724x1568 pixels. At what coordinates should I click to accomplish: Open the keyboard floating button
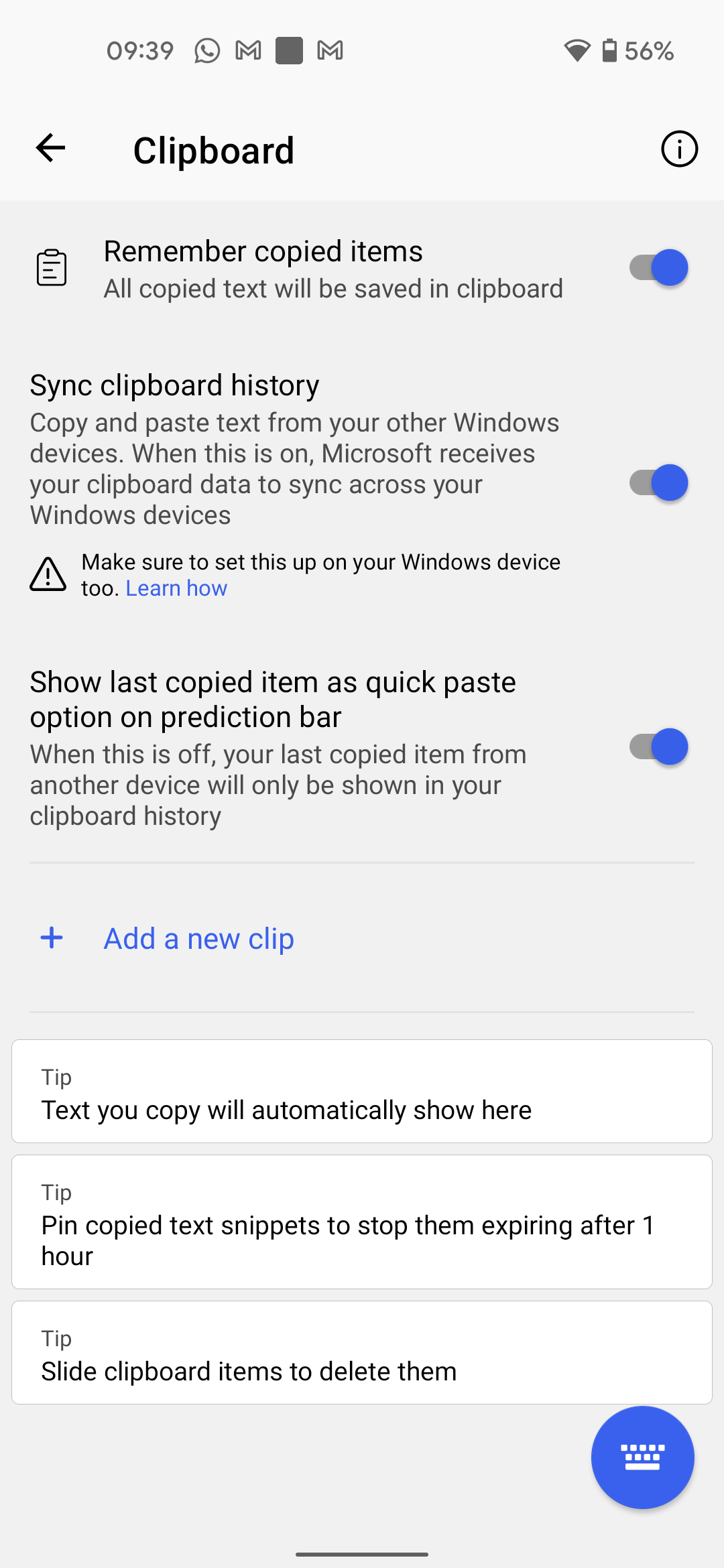coord(642,1457)
